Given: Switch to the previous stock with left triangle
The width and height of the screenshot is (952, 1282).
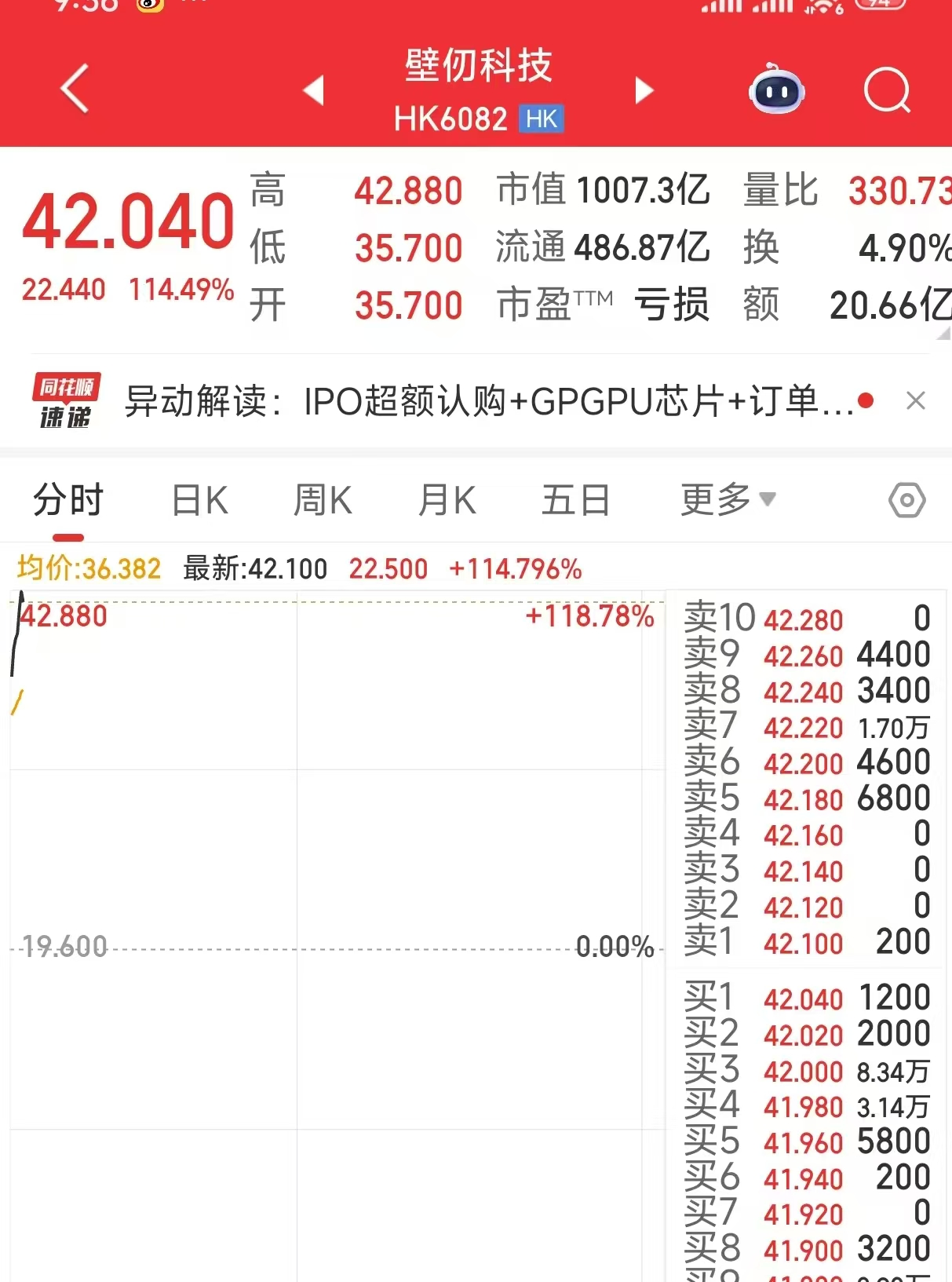Looking at the screenshot, I should click(314, 90).
